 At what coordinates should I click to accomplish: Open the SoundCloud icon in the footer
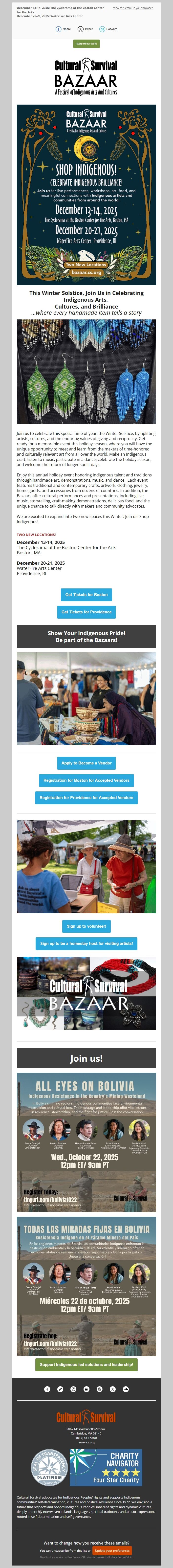tap(126, 1389)
